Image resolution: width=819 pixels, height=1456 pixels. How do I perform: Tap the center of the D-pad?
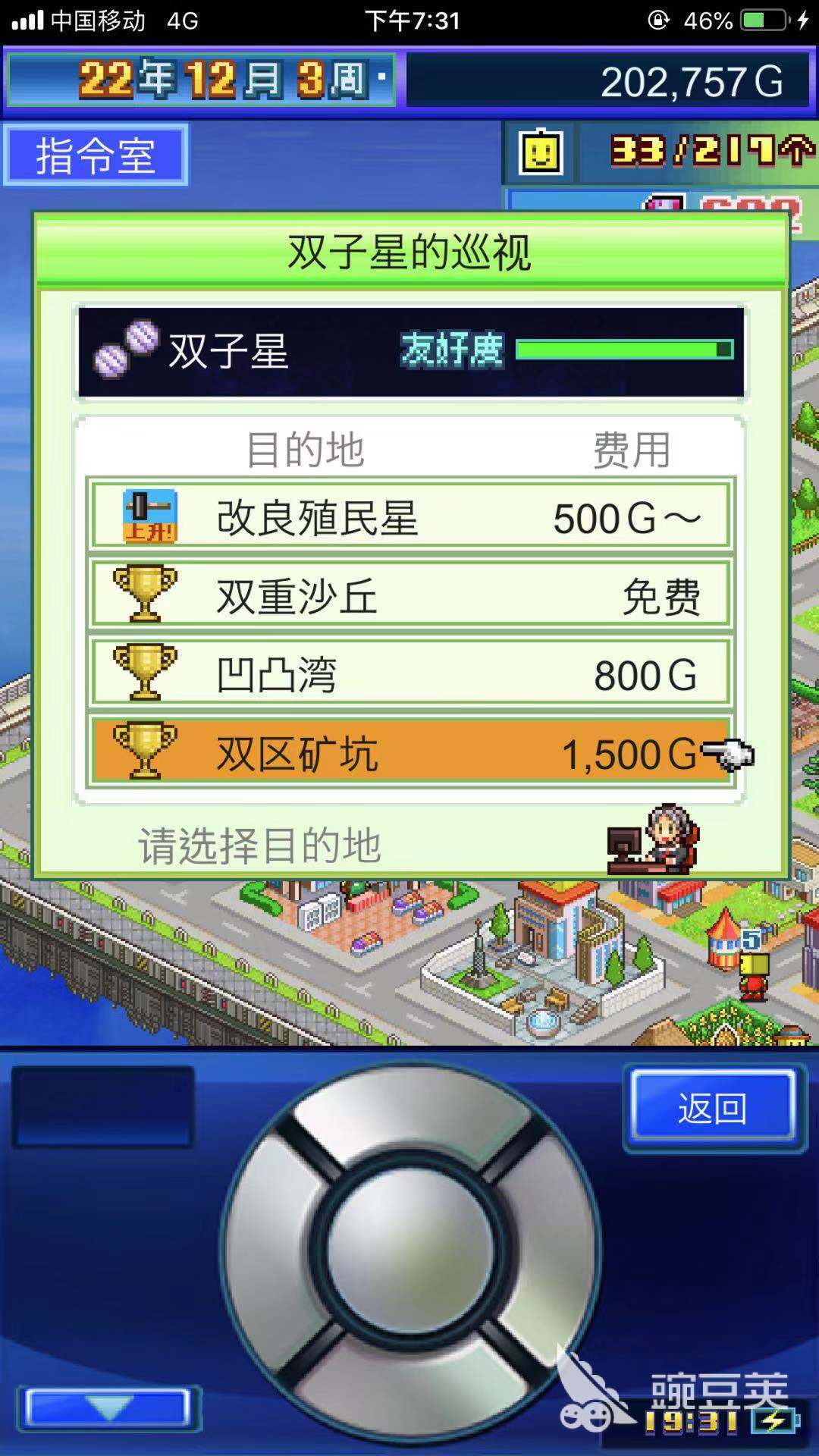(x=409, y=1250)
